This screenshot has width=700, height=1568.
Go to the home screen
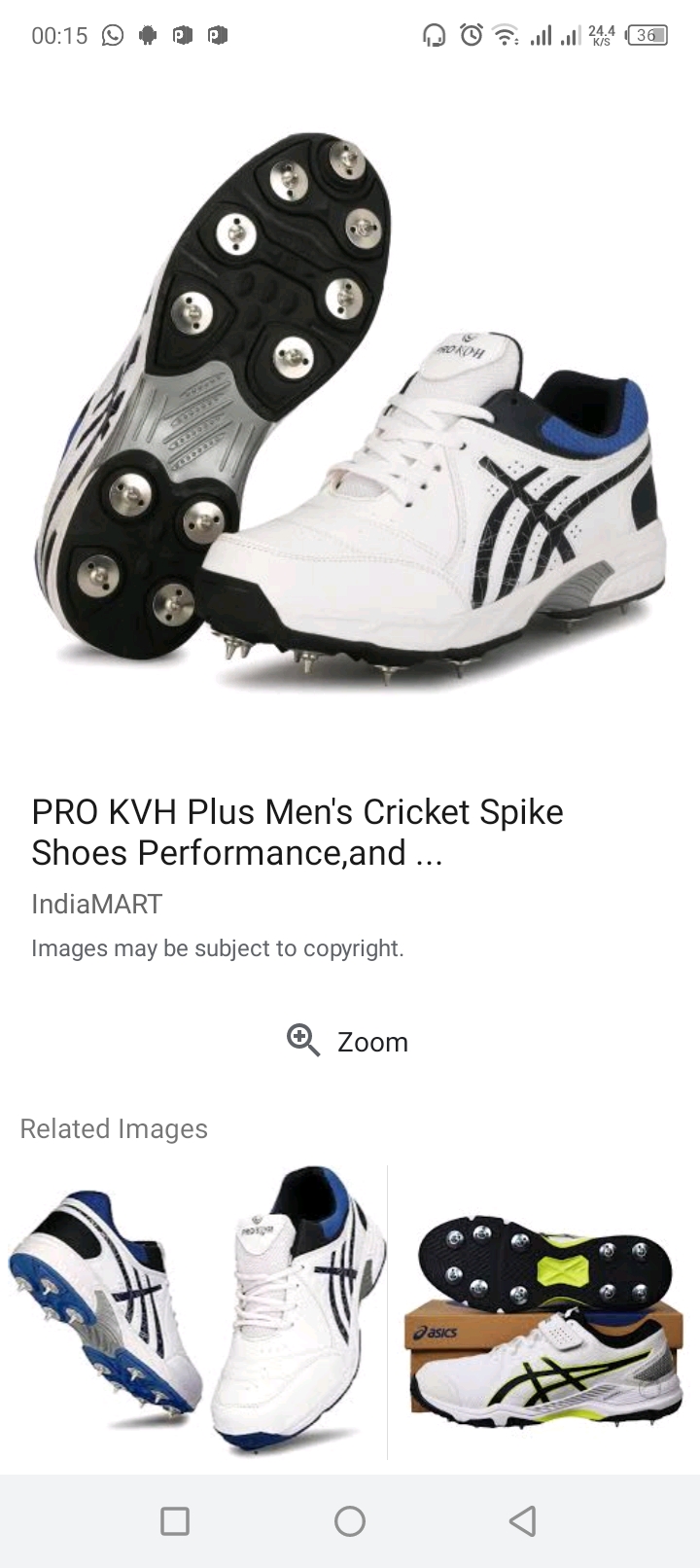point(350,1520)
